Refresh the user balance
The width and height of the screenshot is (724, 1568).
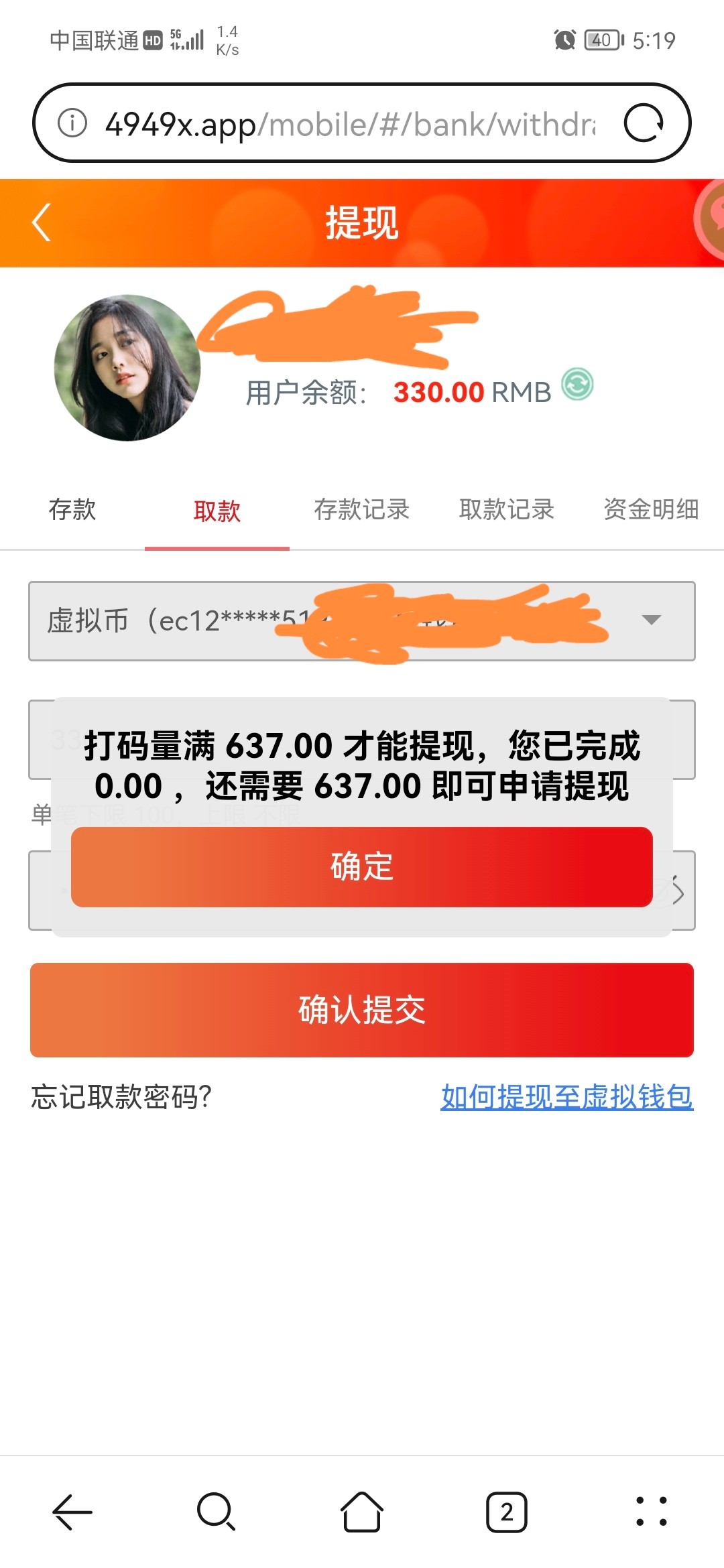click(x=577, y=385)
